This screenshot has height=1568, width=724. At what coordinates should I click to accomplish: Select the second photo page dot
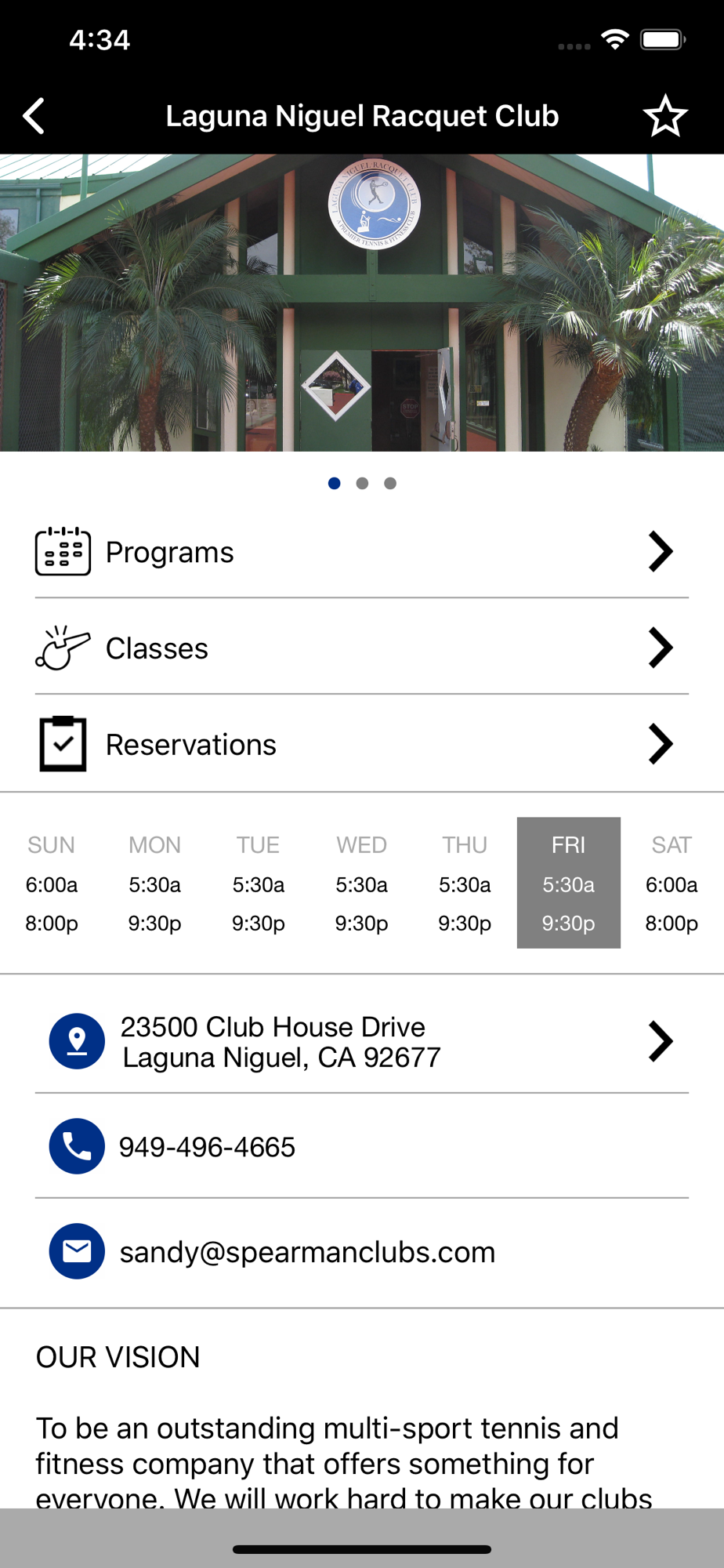point(362,483)
